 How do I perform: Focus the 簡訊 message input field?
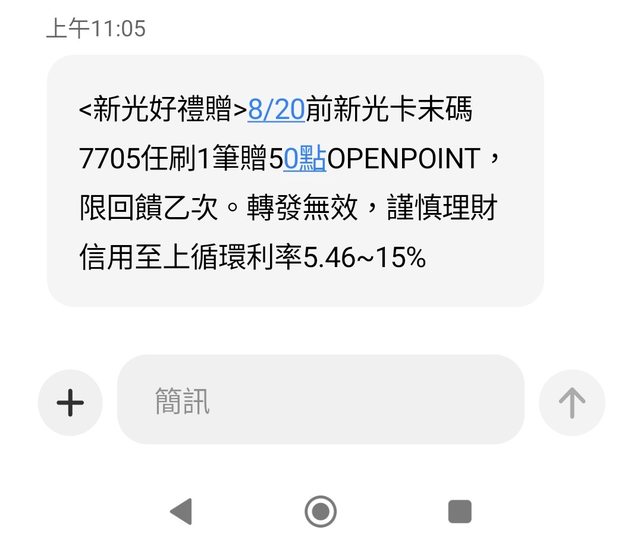coord(320,400)
